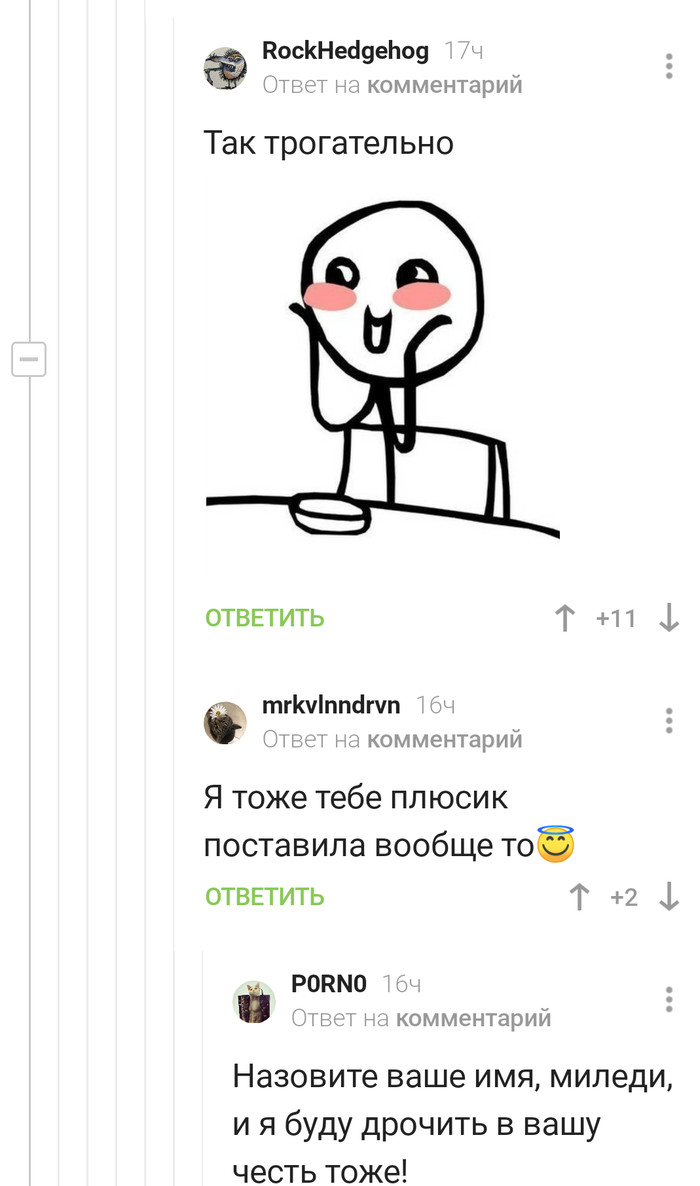Reply to mrkvlnndrvn's comment
This screenshot has width=700, height=1186.
point(265,897)
